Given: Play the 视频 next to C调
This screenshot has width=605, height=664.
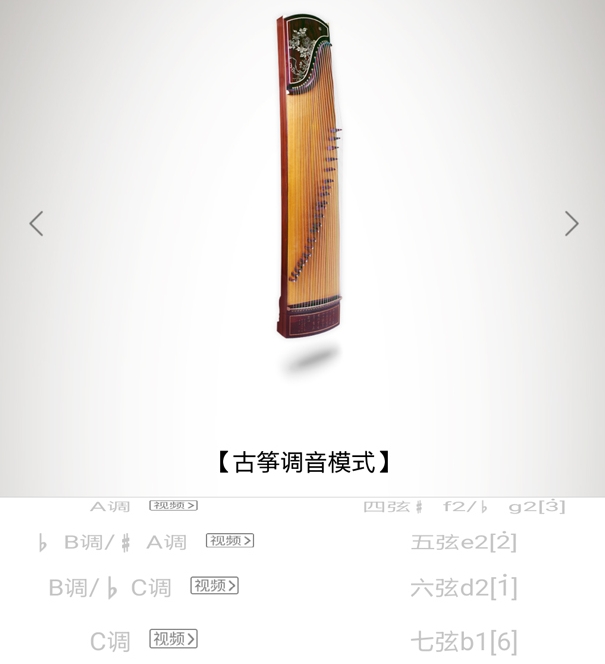Looking at the screenshot, I should 174,639.
